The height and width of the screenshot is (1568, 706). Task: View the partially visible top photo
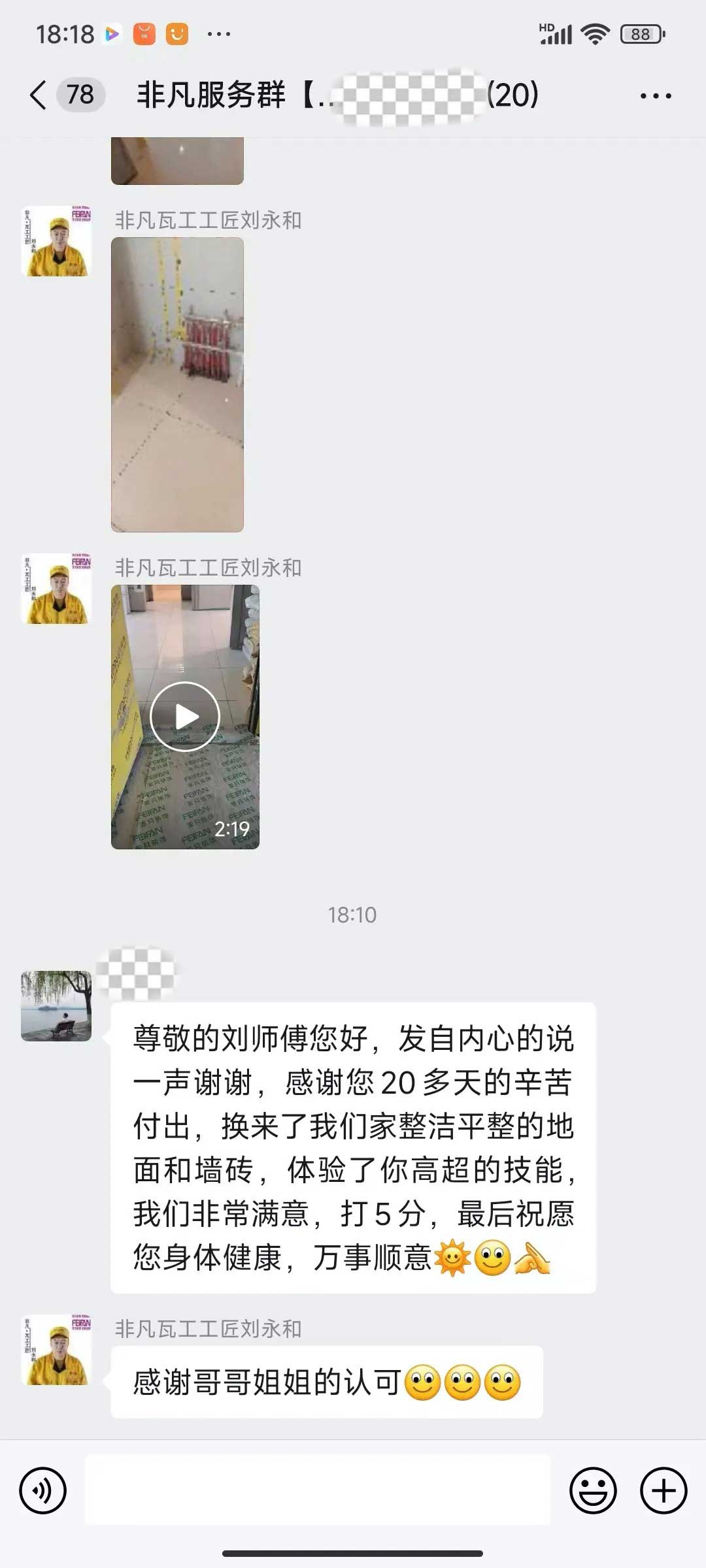(x=177, y=161)
